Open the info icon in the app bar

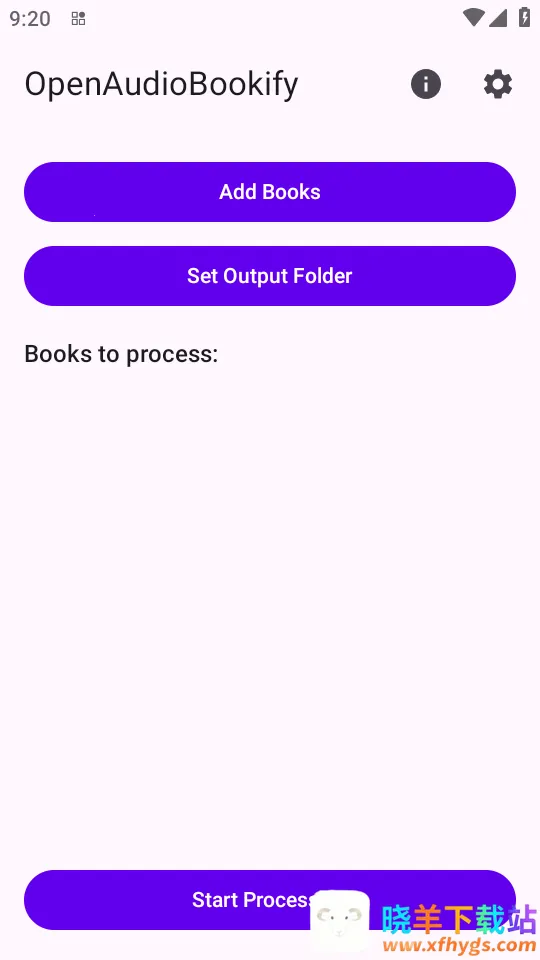(x=426, y=84)
